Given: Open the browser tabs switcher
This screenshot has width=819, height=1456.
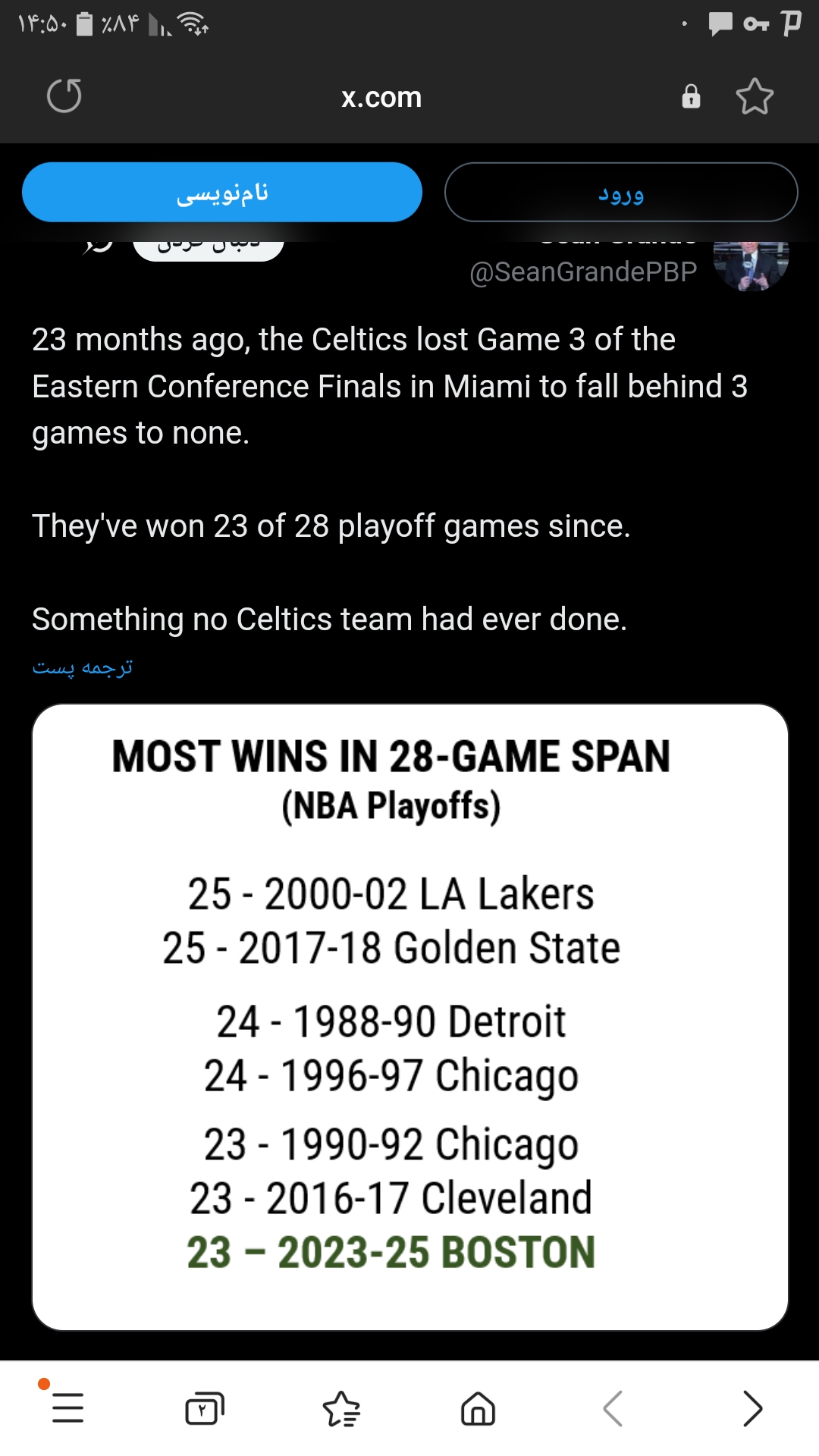Looking at the screenshot, I should [x=205, y=1408].
